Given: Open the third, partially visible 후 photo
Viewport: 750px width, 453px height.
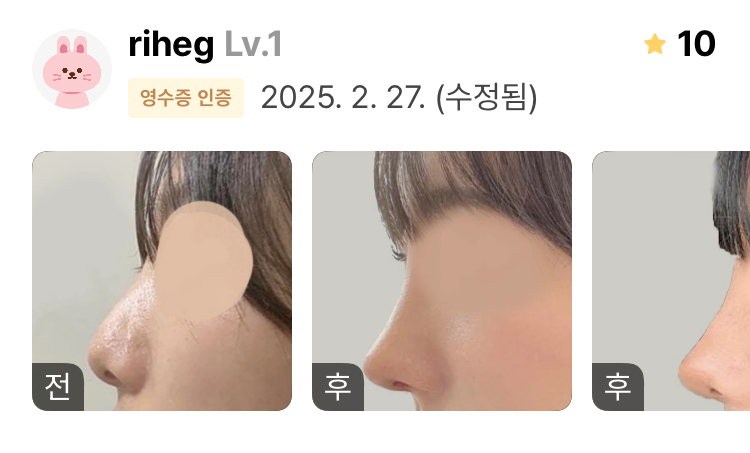Looking at the screenshot, I should (672, 280).
